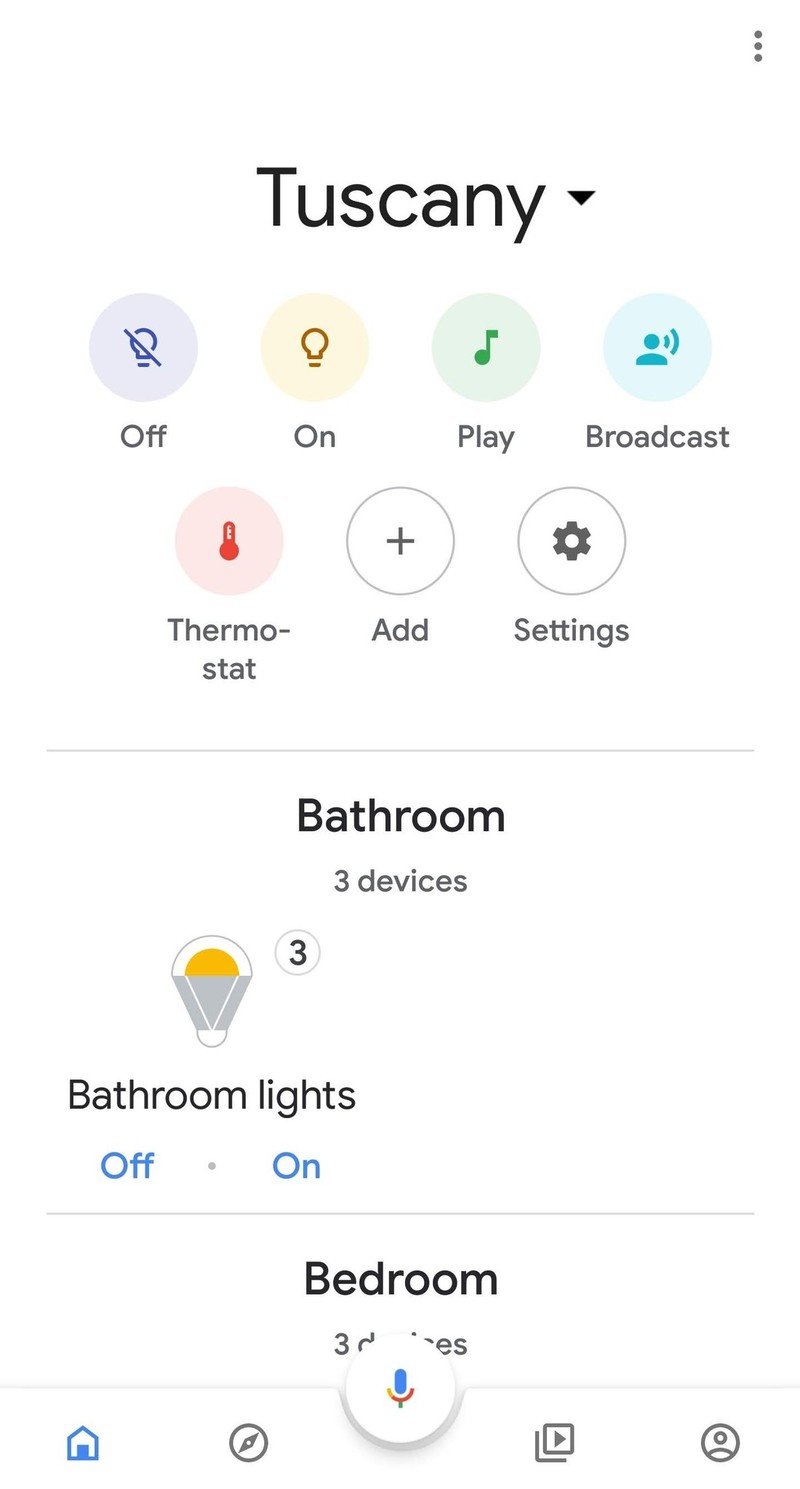This screenshot has height=1489, width=800.
Task: Open the Bathroom lights device group
Action: click(x=212, y=992)
